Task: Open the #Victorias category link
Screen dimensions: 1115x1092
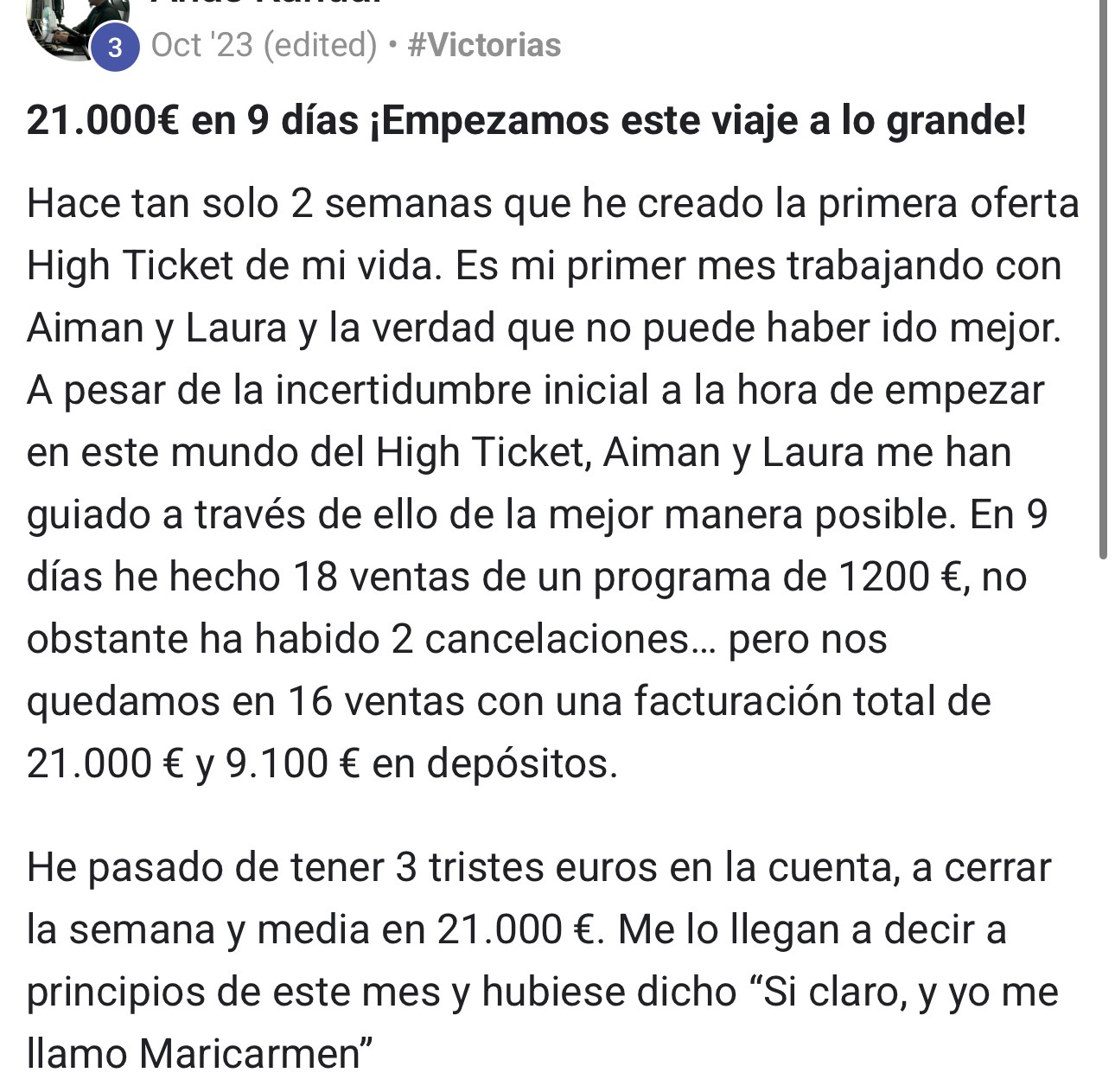Action: click(x=483, y=45)
